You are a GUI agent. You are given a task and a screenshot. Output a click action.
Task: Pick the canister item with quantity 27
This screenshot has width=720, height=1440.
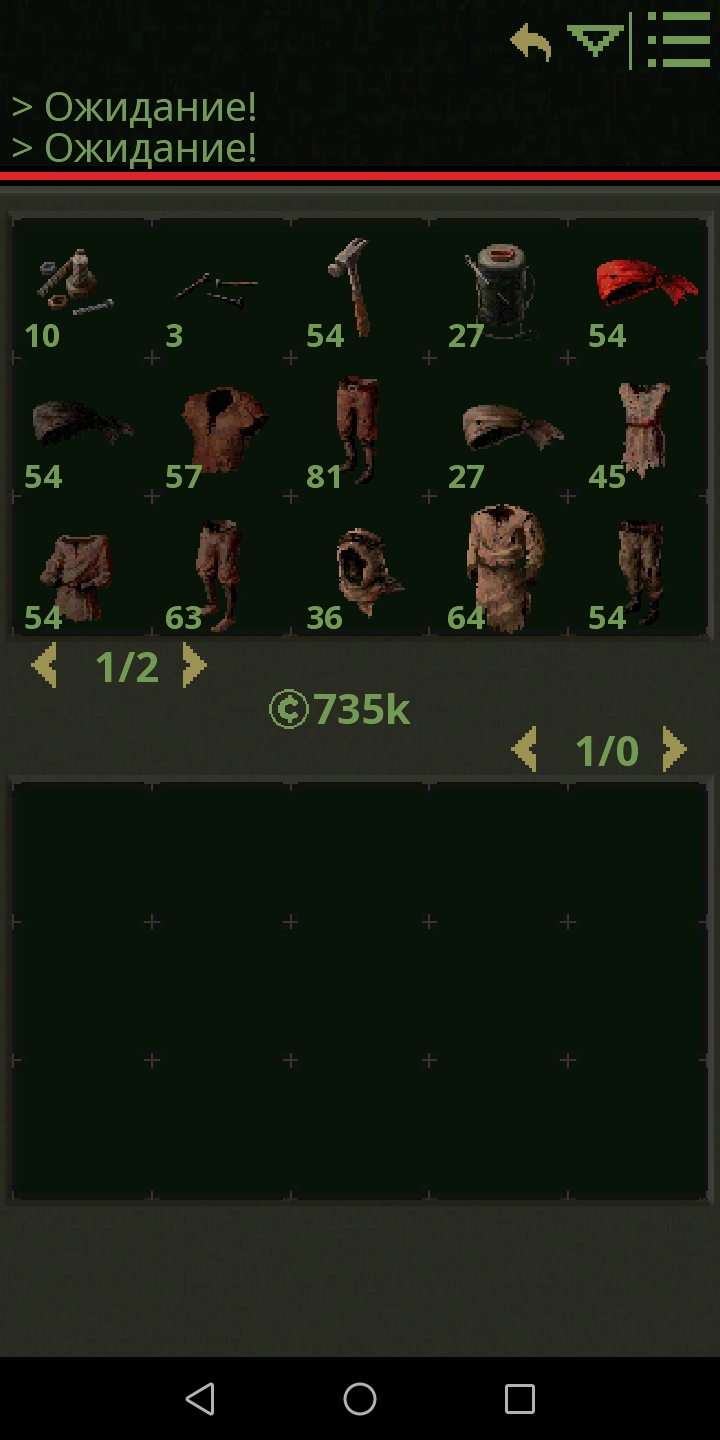tap(499, 287)
